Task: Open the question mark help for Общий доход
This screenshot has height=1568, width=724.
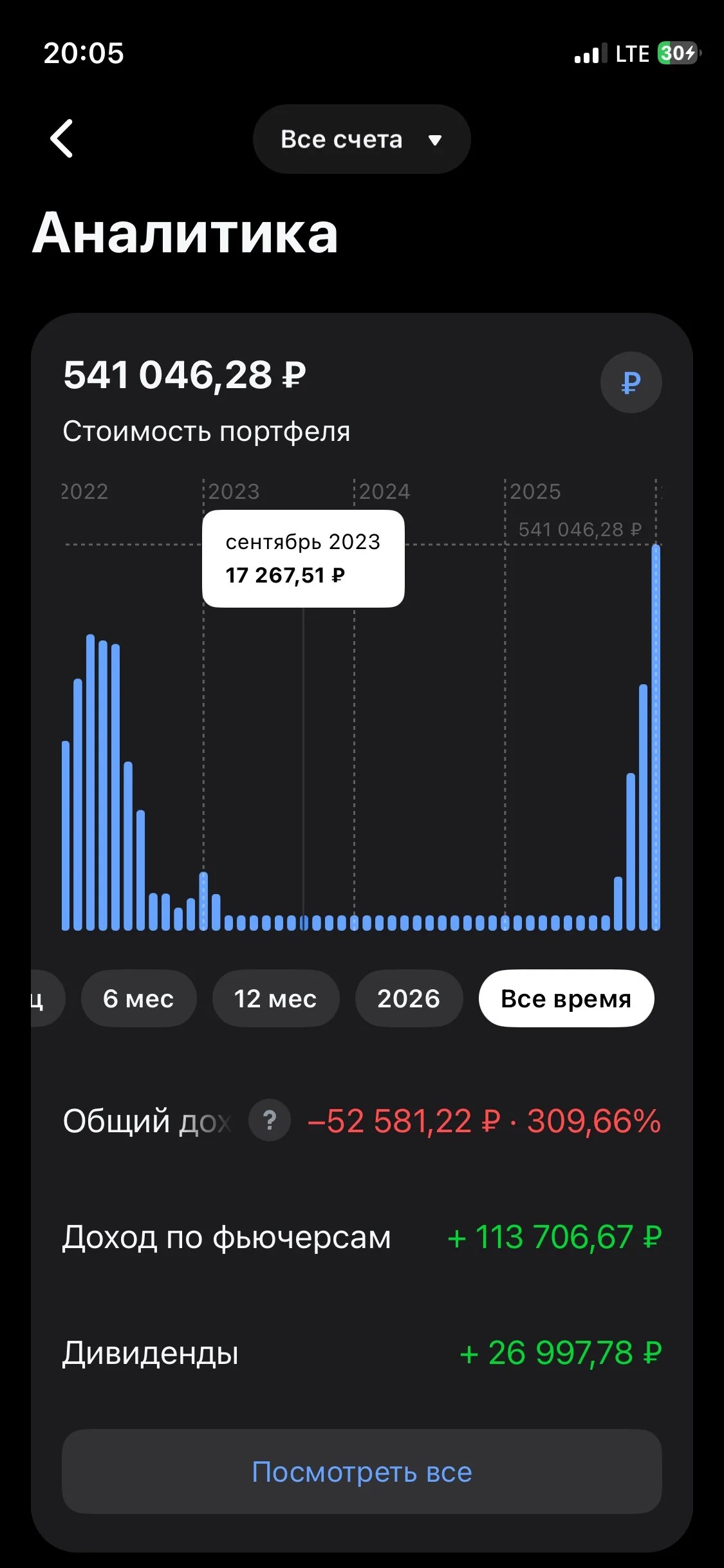Action: [270, 1121]
